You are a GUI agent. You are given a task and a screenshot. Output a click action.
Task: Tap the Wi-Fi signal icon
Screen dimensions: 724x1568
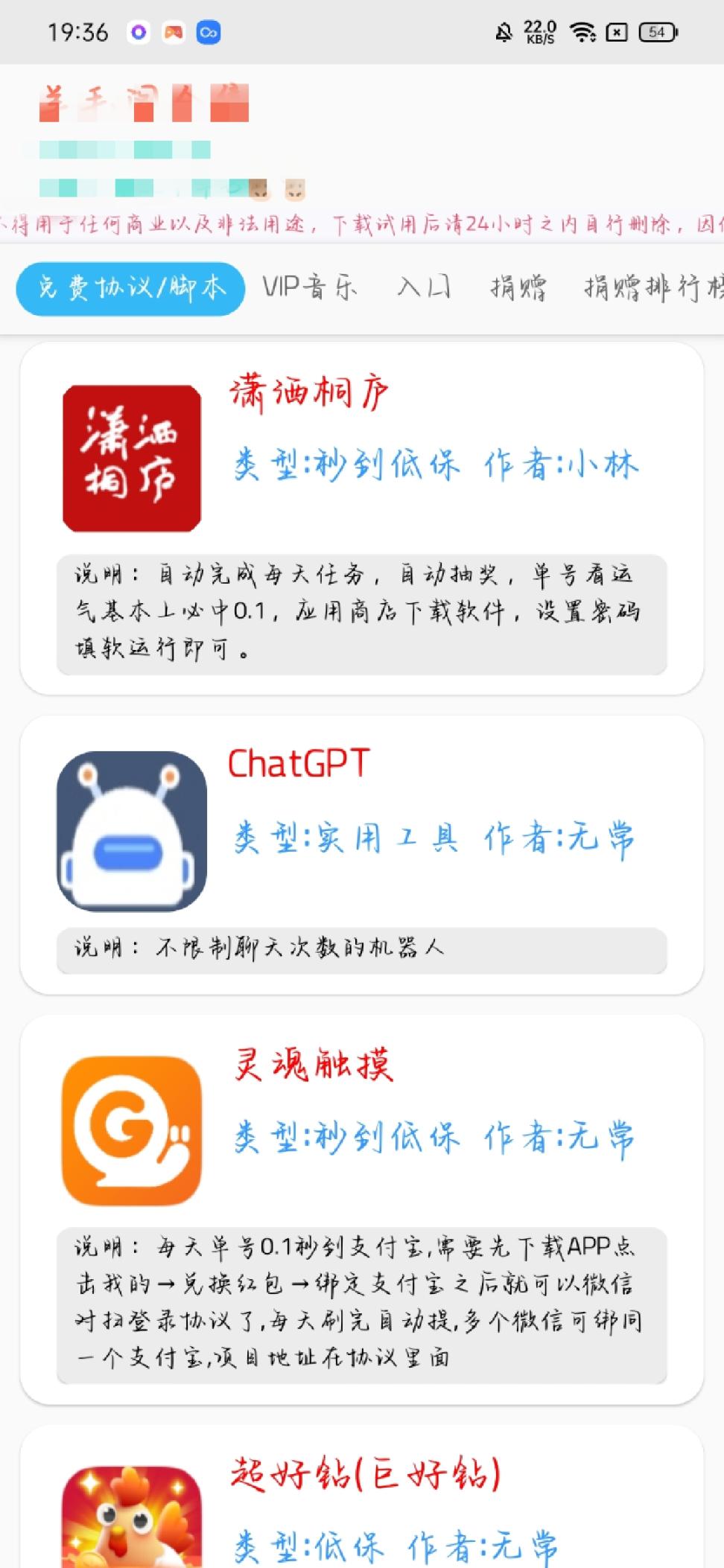[x=582, y=32]
